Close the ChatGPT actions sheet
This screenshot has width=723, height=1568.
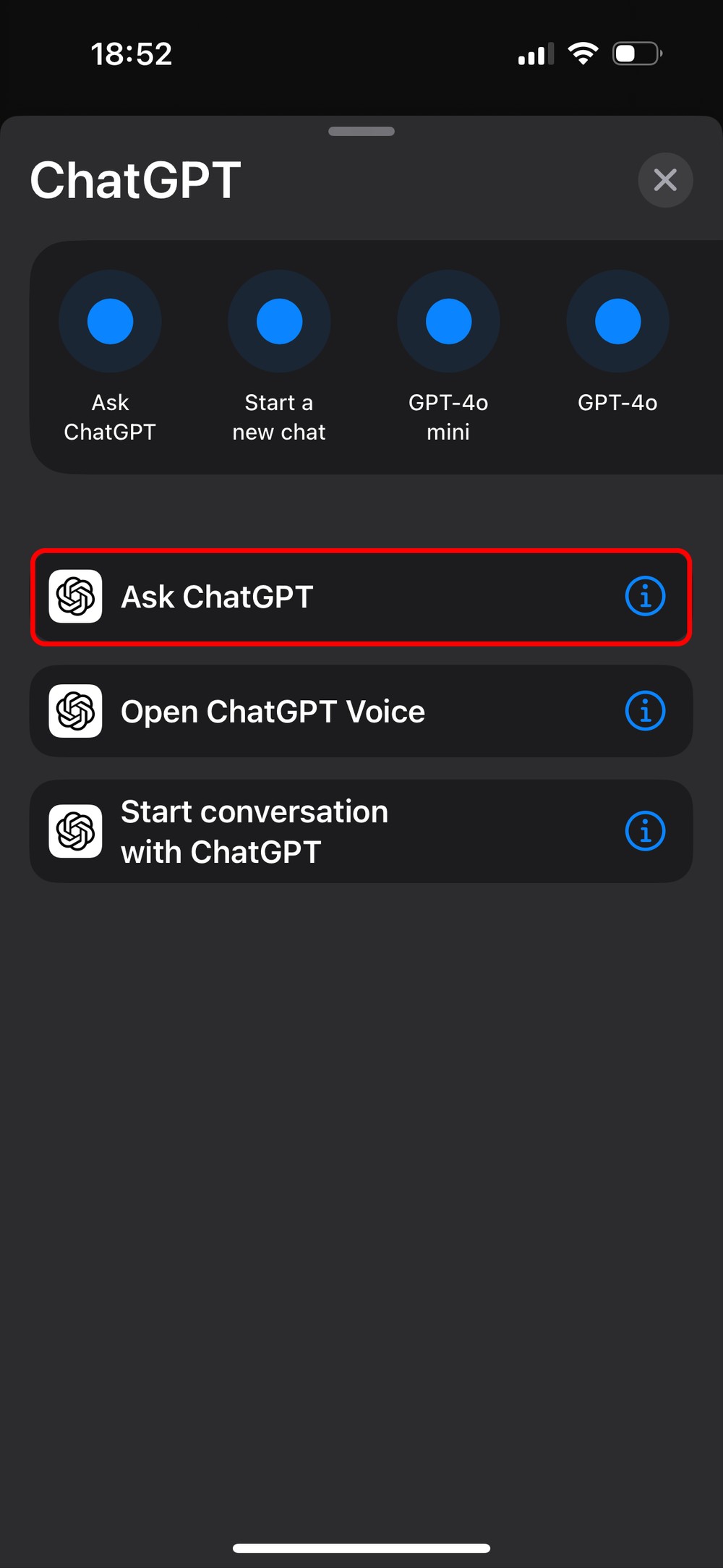pos(665,180)
